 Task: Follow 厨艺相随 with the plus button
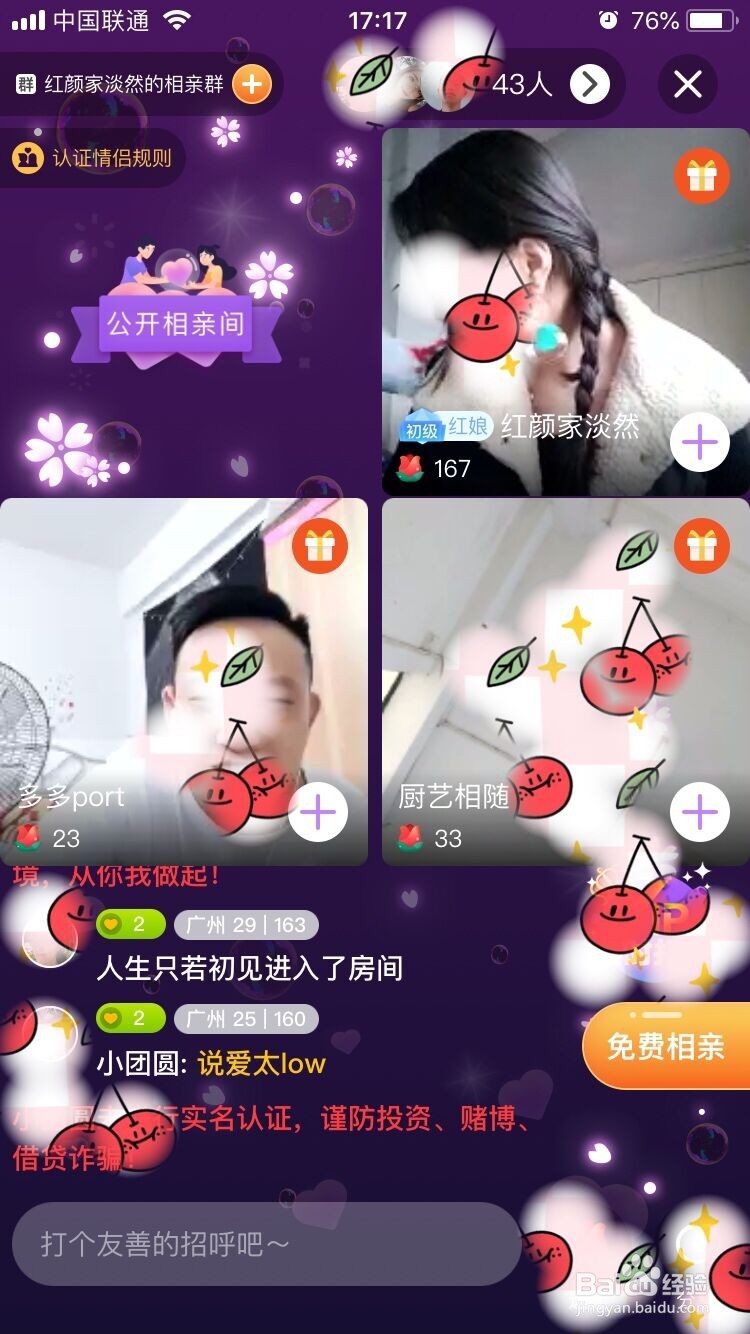(701, 812)
